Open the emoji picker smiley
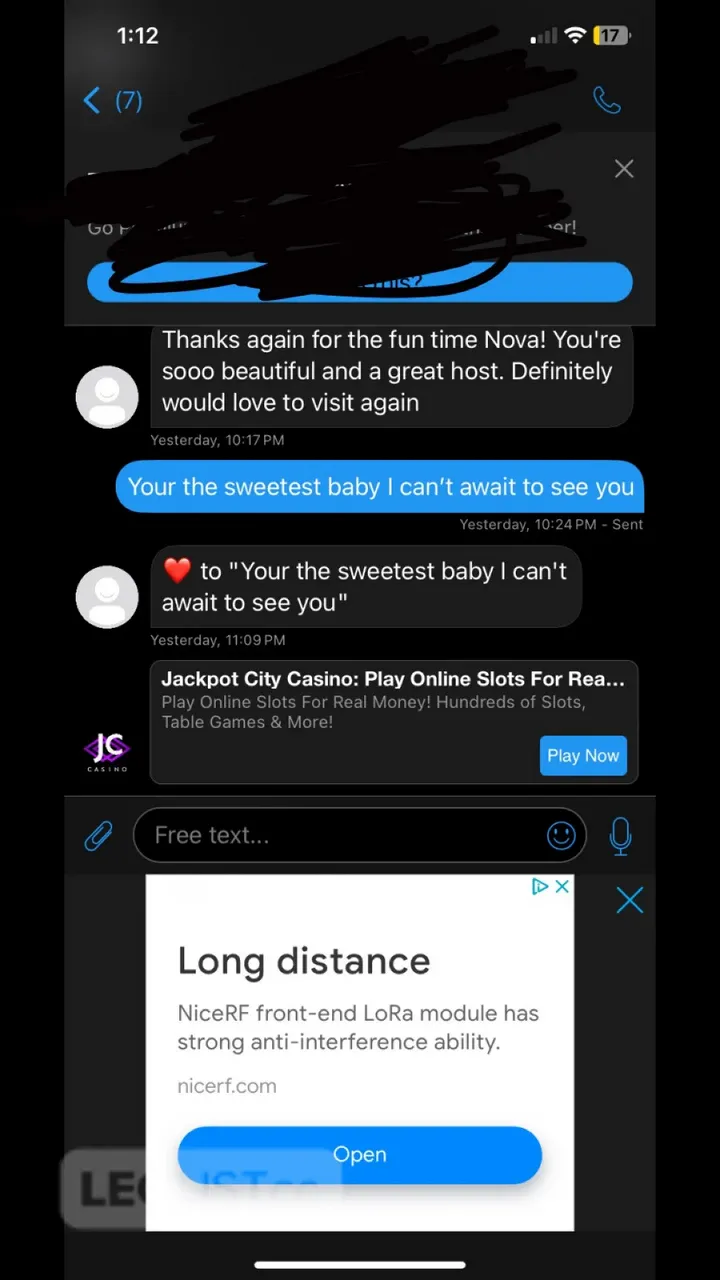 point(561,835)
